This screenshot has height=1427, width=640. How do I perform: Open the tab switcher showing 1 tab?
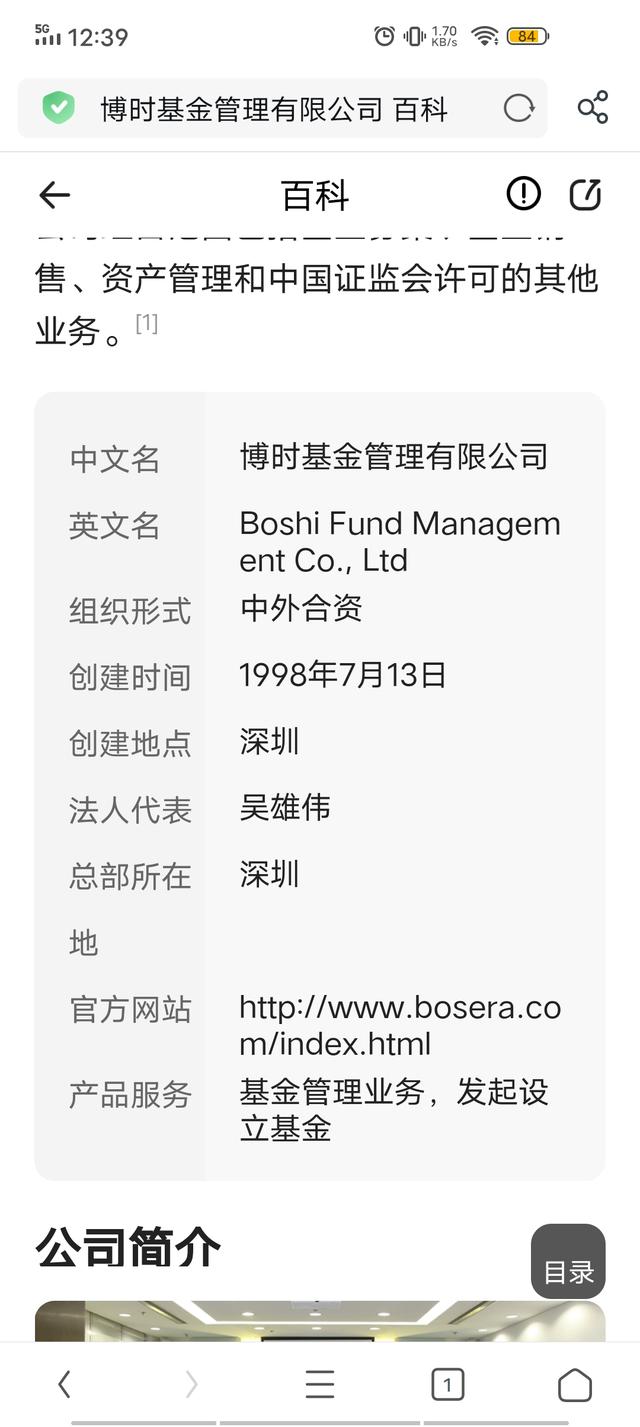447,1384
